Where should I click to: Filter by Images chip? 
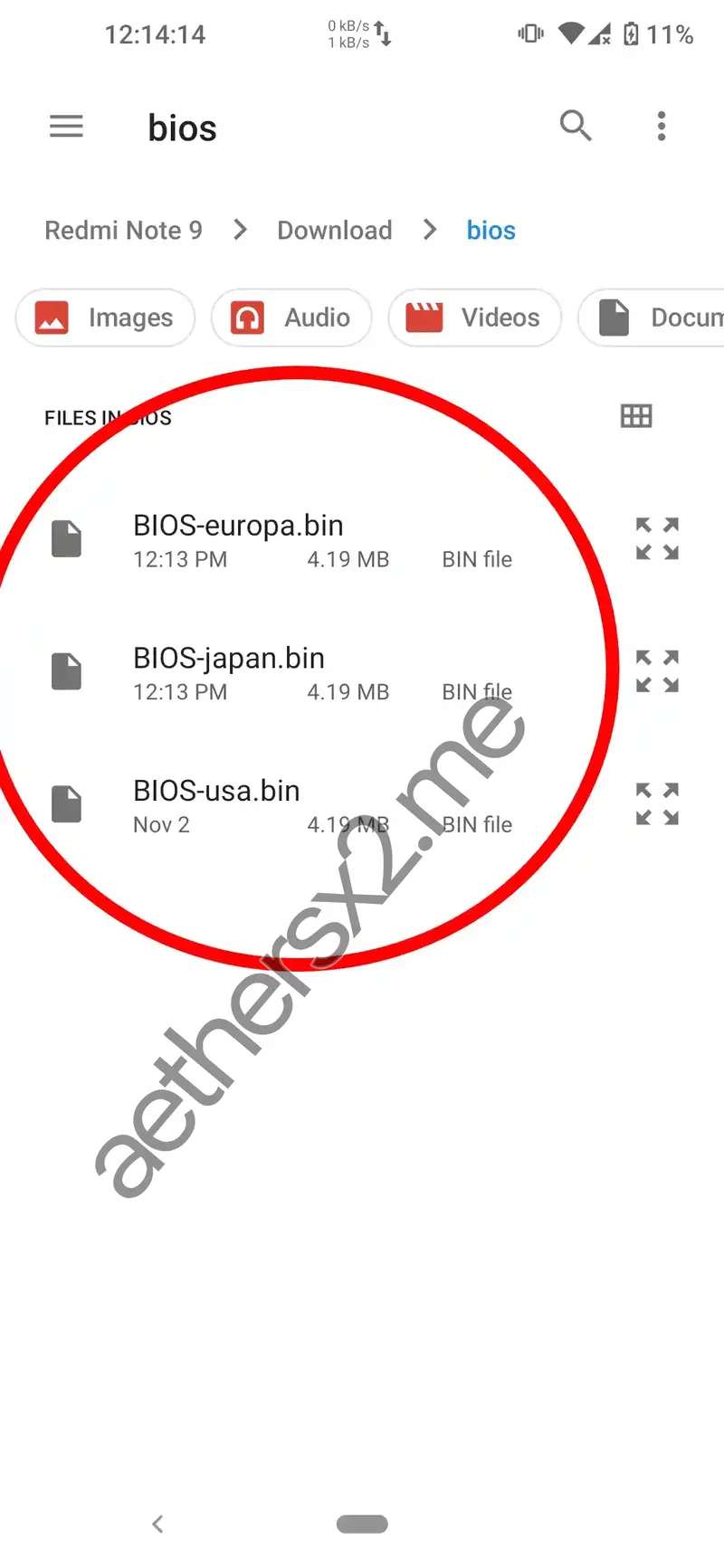coord(105,318)
